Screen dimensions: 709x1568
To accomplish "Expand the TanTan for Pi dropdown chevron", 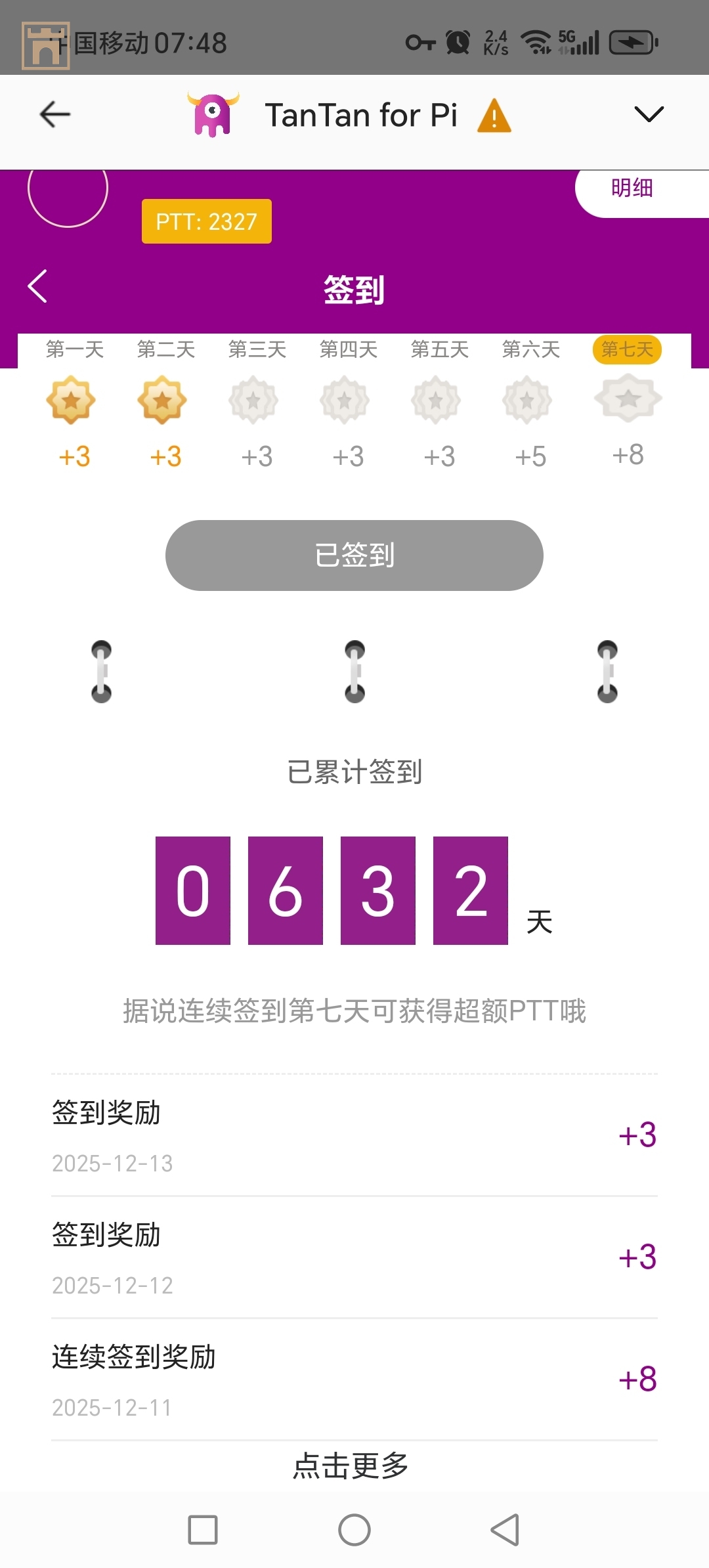I will tap(649, 114).
